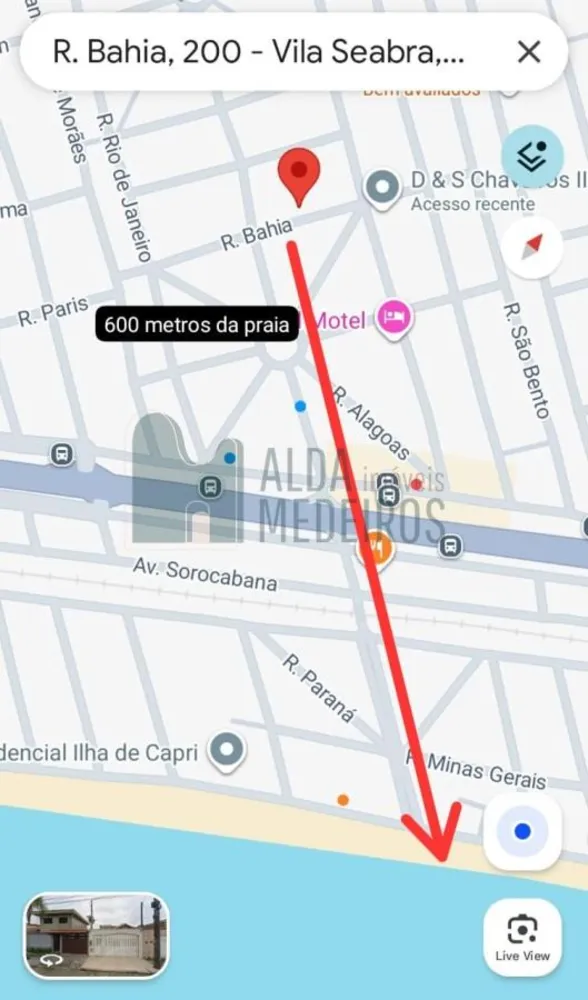Open the D & S Chaveiros place marker
This screenshot has width=588, height=1000.
[383, 189]
